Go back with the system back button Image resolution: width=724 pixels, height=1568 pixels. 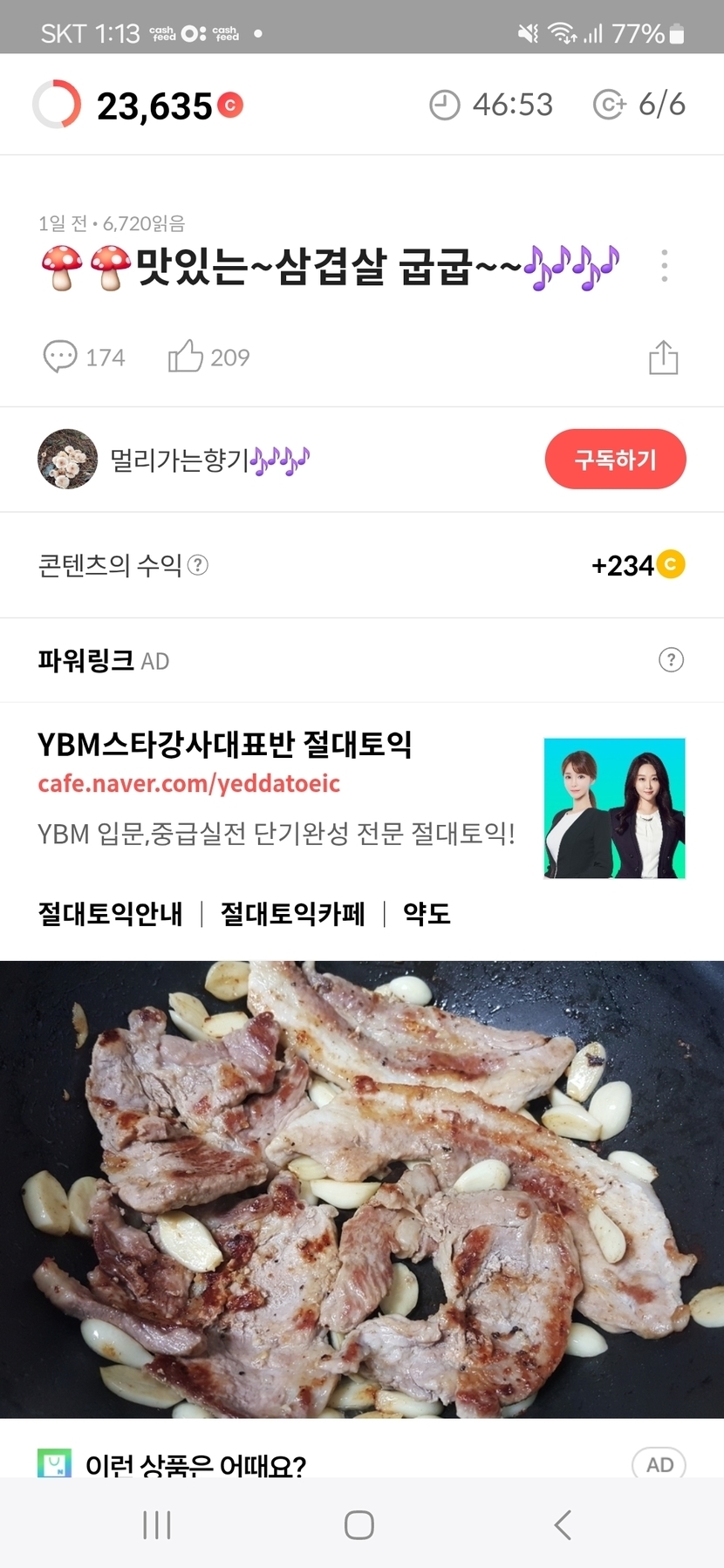(563, 1524)
